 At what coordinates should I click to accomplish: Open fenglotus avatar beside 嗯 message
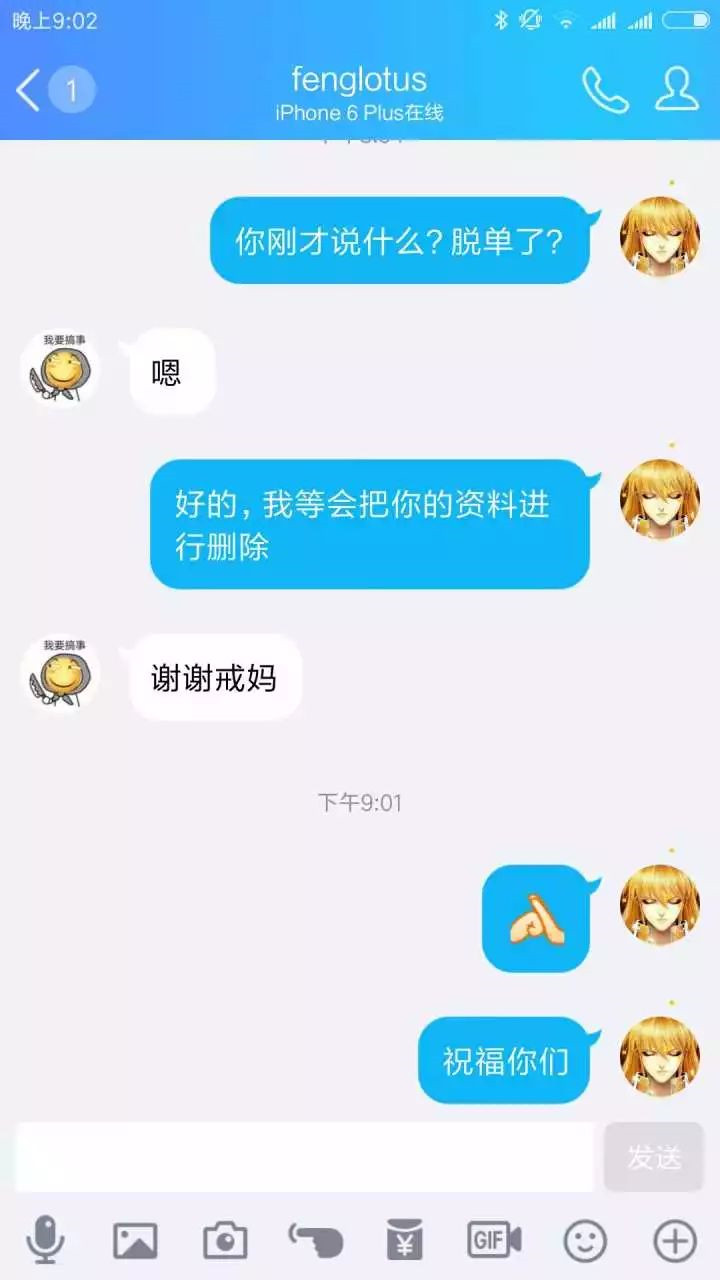[61, 370]
